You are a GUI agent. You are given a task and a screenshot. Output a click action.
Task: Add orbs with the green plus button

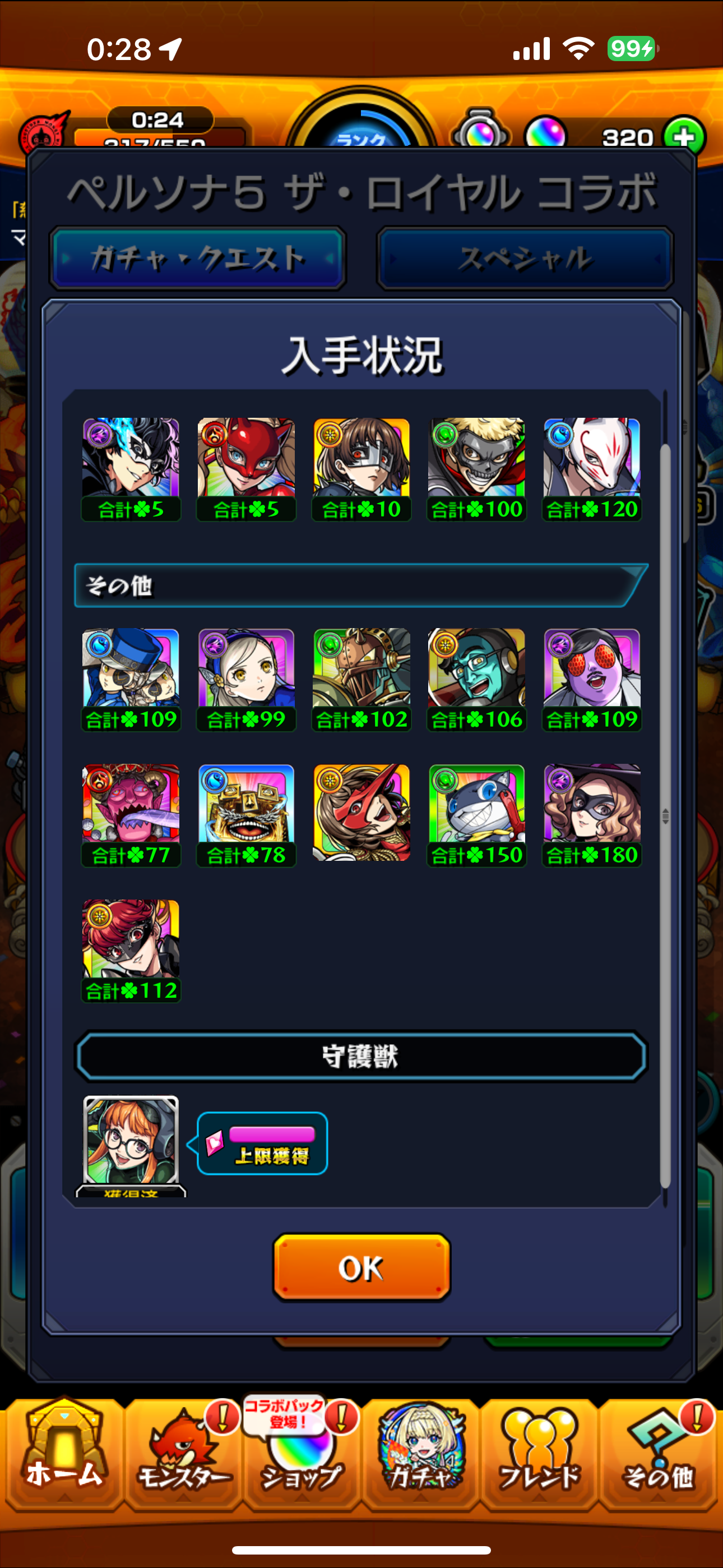coord(684,136)
